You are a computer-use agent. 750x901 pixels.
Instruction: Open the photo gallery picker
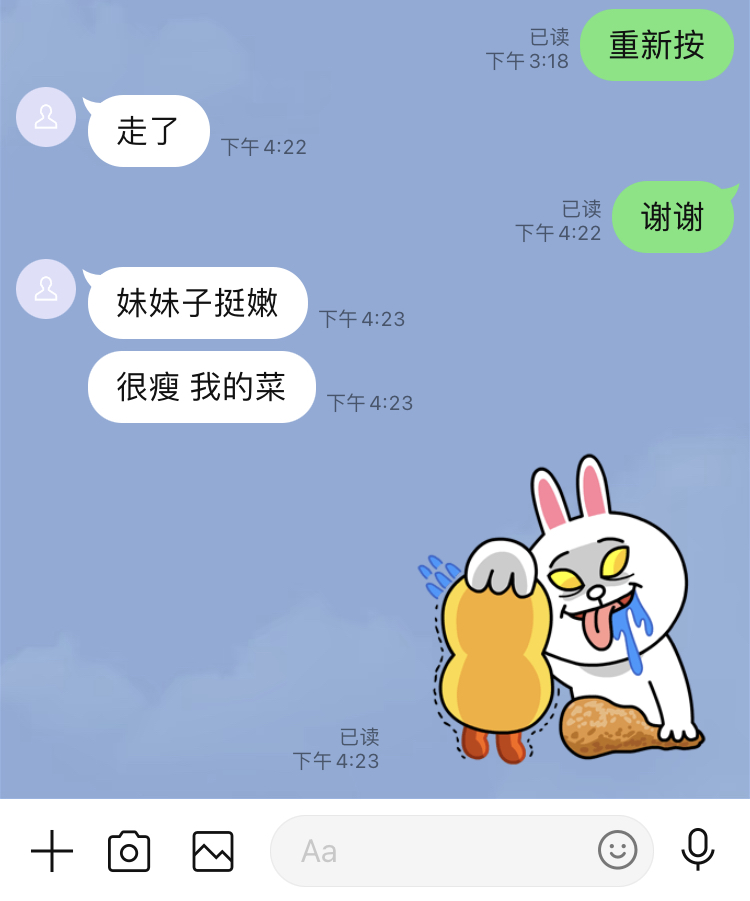(x=213, y=851)
